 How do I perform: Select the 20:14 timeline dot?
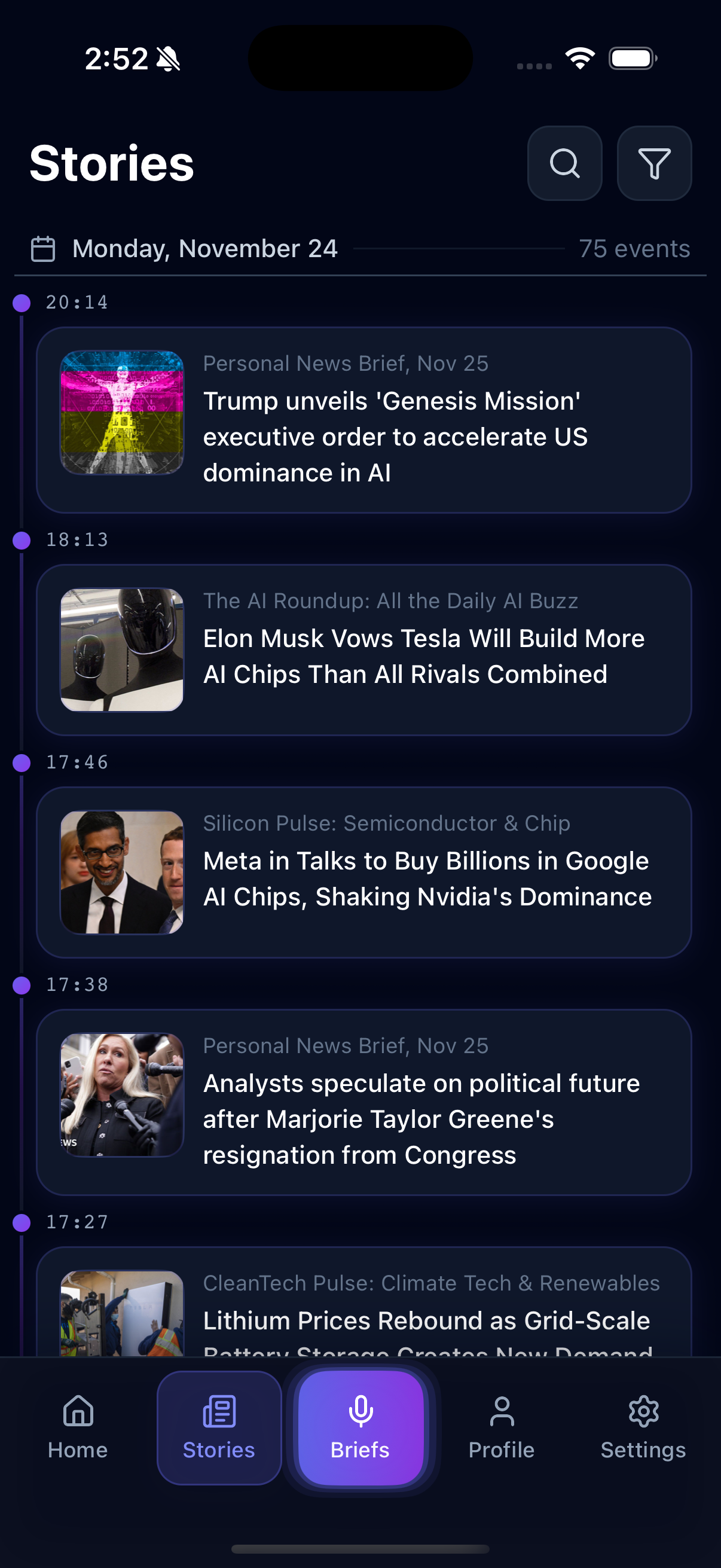[x=22, y=302]
